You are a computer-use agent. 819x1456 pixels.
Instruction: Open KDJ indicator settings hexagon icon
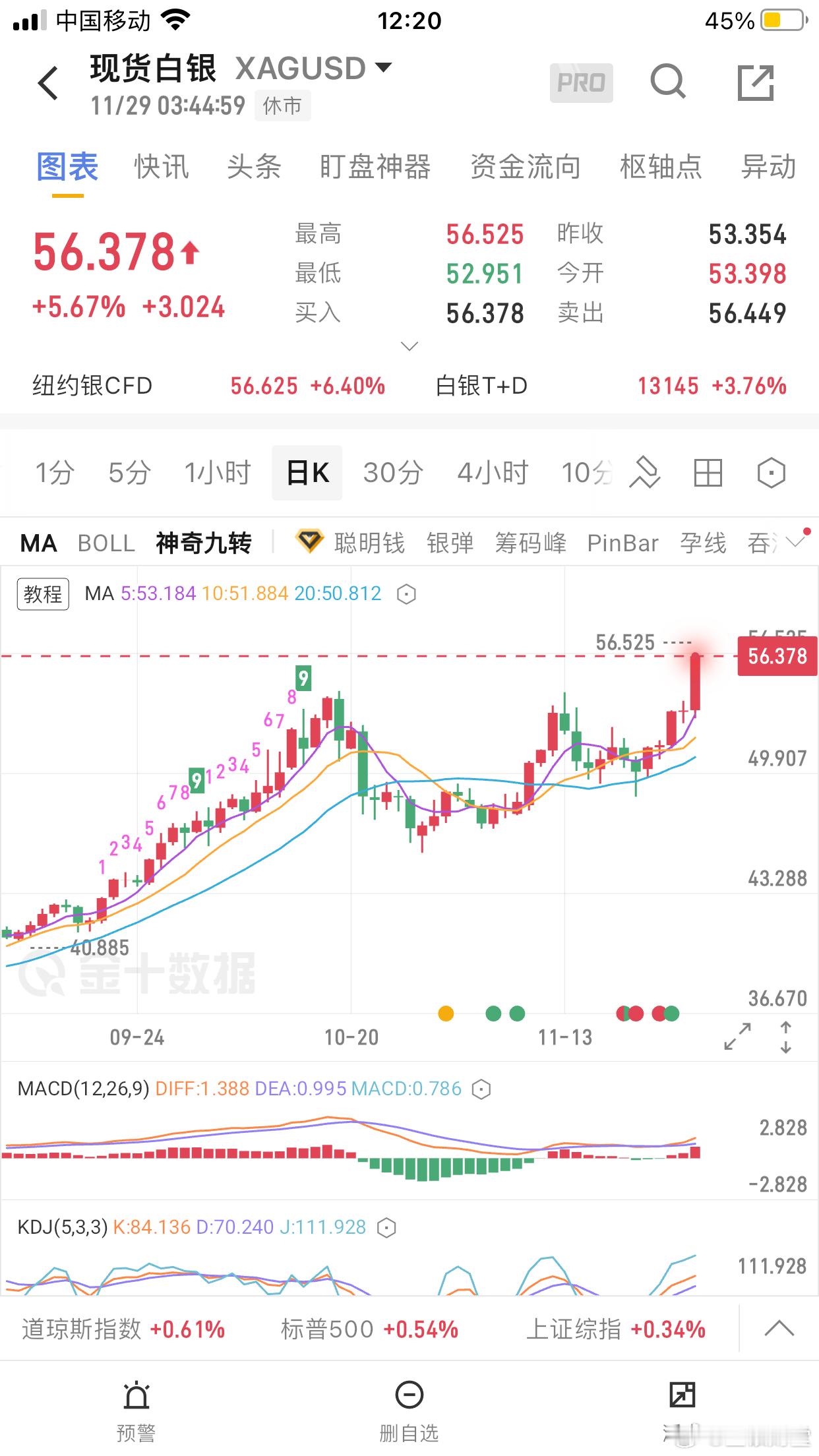[x=386, y=1227]
